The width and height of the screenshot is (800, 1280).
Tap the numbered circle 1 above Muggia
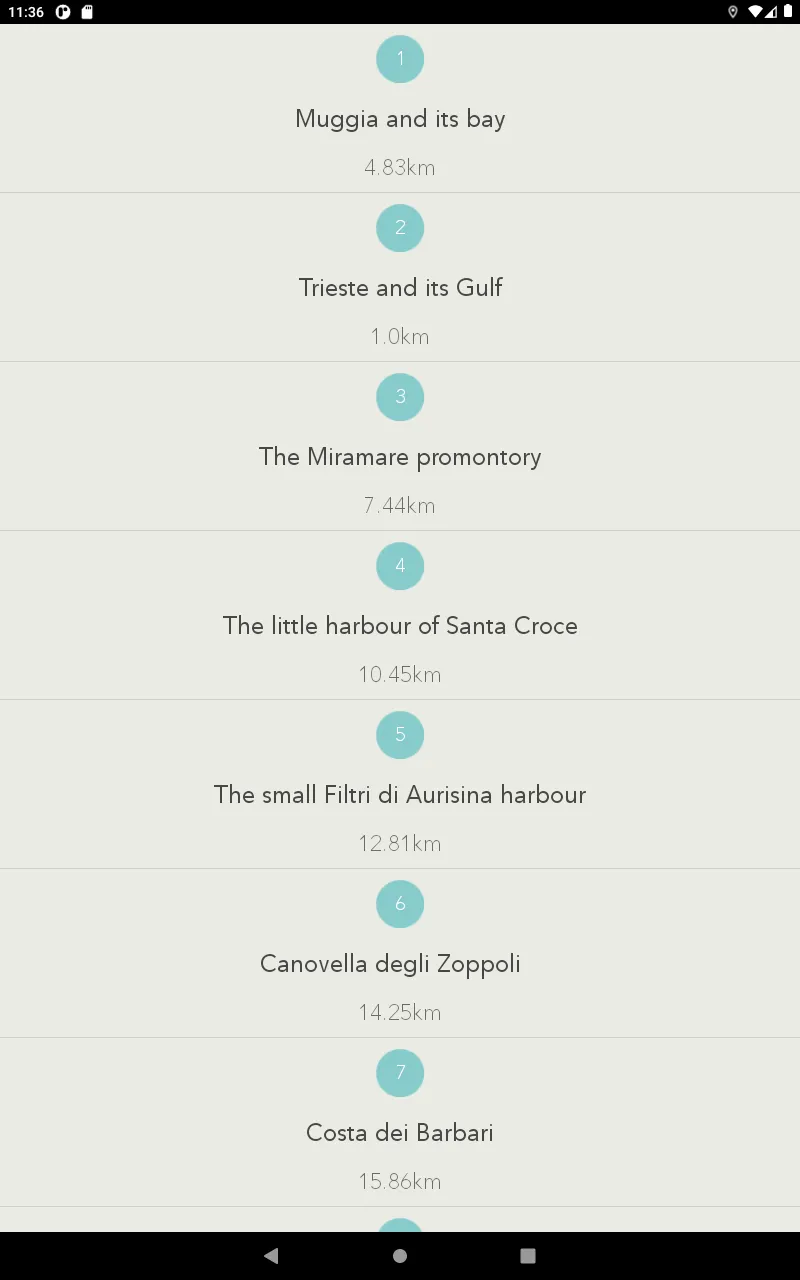[400, 59]
